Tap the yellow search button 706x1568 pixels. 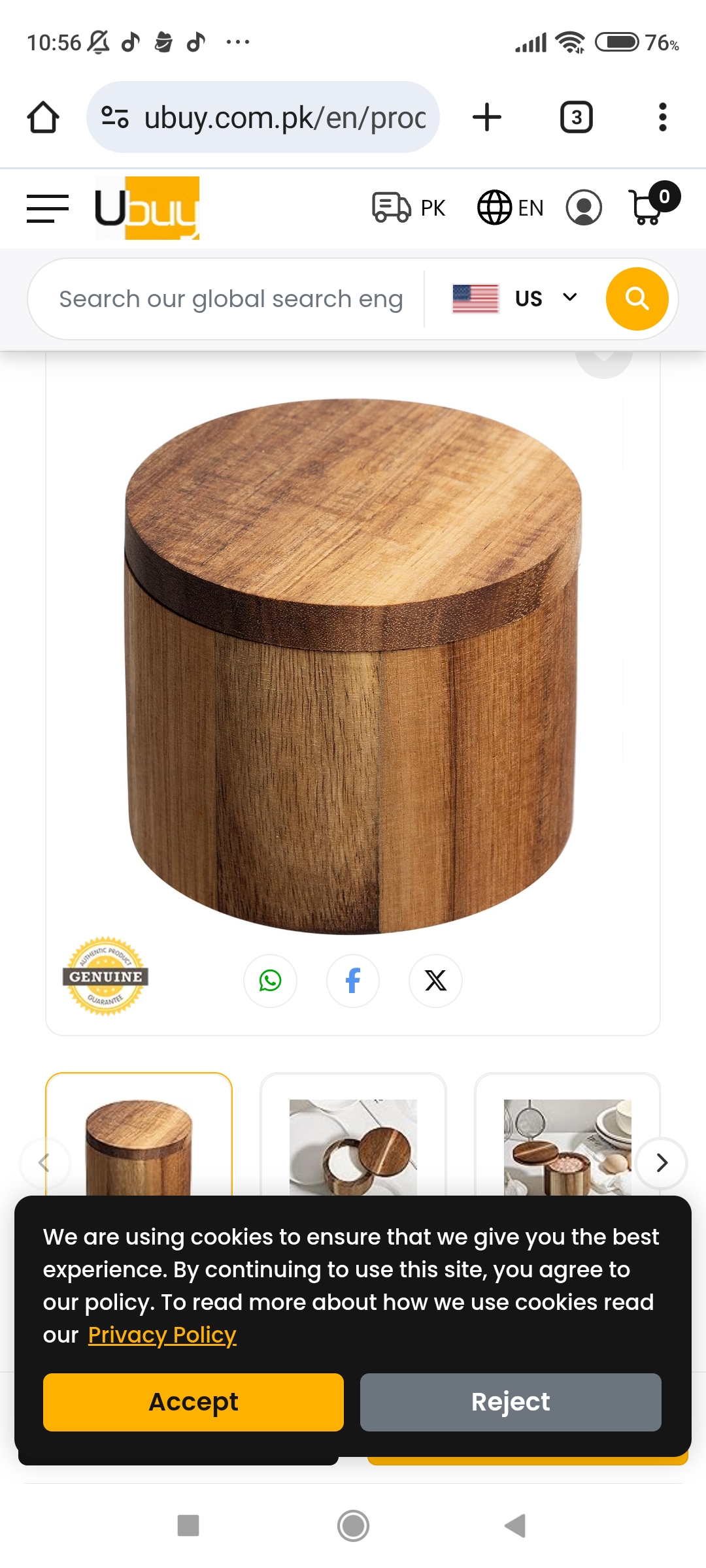[637, 299]
